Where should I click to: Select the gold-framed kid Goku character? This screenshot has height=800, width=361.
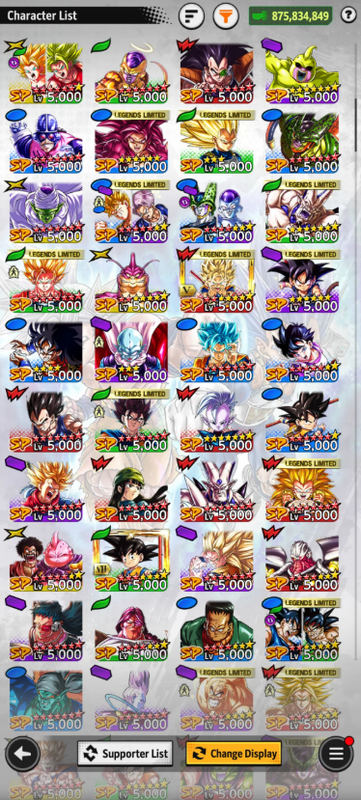point(131,560)
